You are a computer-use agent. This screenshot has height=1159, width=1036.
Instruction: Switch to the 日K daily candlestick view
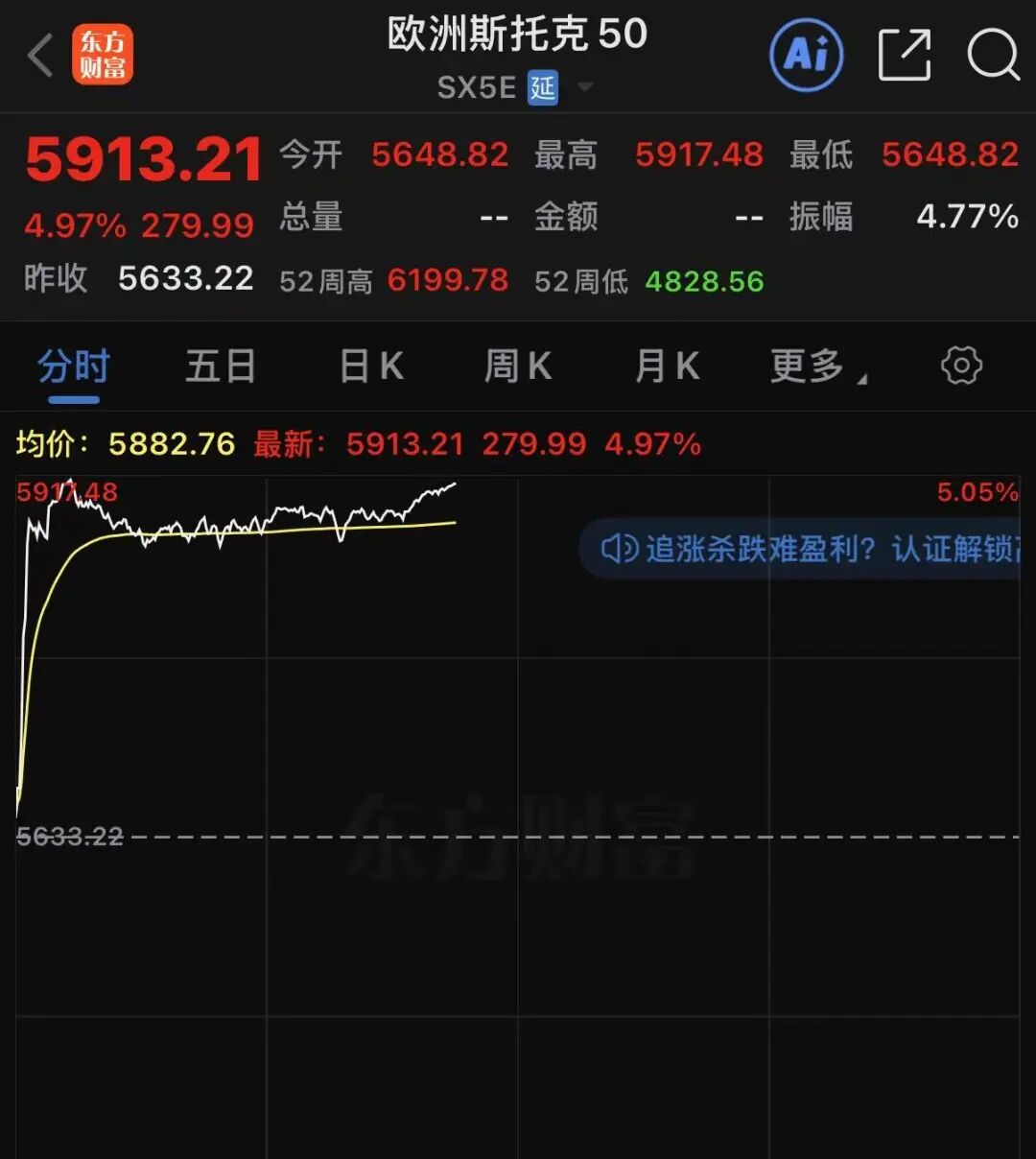pos(370,365)
